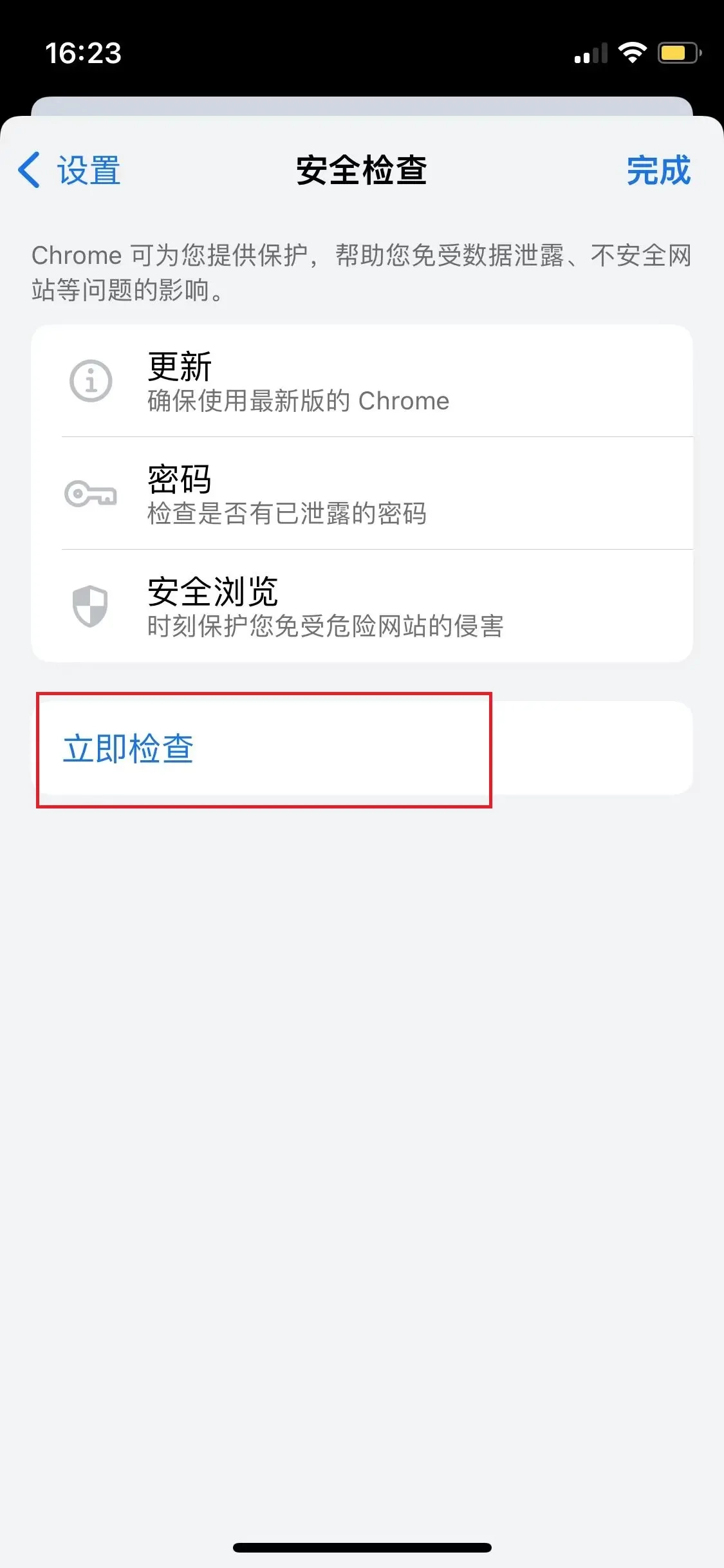Tap 完成 to finish safety check
This screenshot has width=724, height=1568.
pyautogui.click(x=658, y=171)
